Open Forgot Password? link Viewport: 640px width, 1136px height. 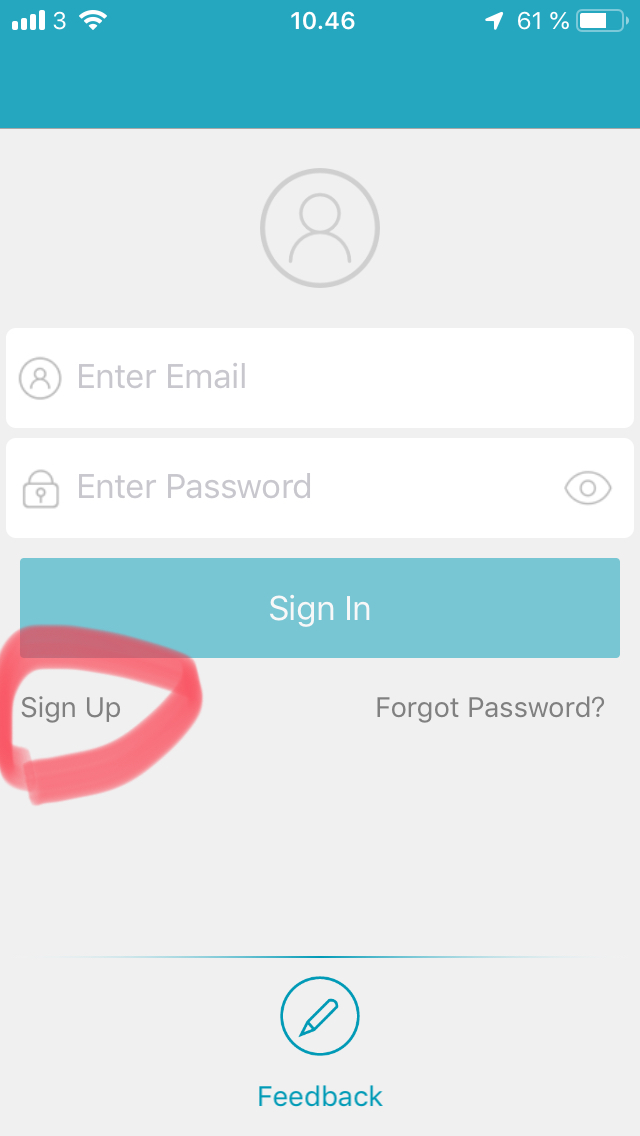(x=490, y=708)
